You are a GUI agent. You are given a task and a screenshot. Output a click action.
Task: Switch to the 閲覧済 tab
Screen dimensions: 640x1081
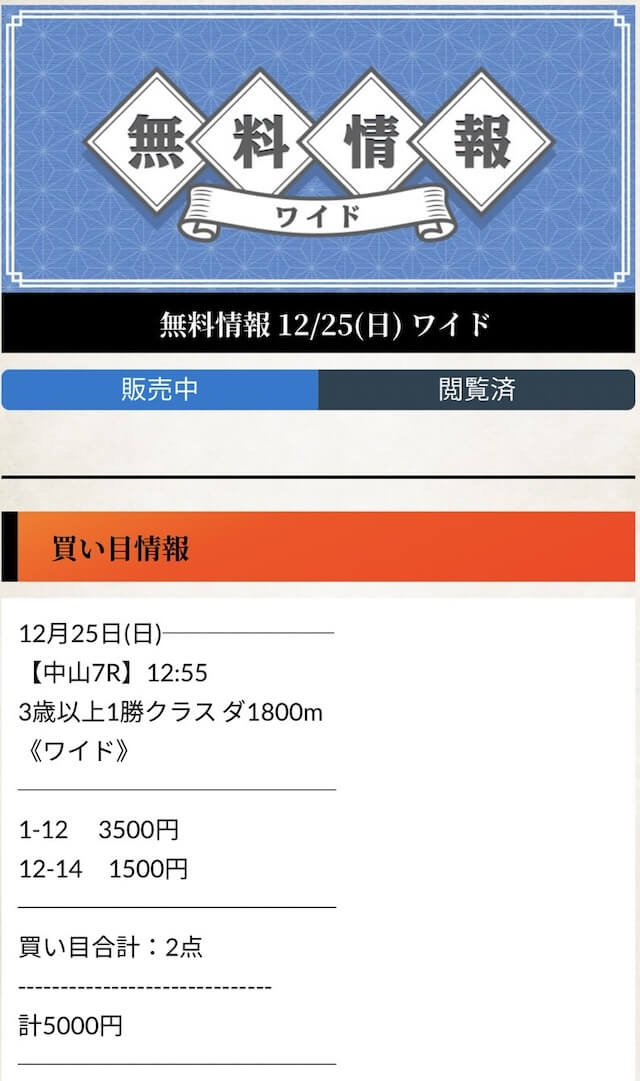click(477, 390)
